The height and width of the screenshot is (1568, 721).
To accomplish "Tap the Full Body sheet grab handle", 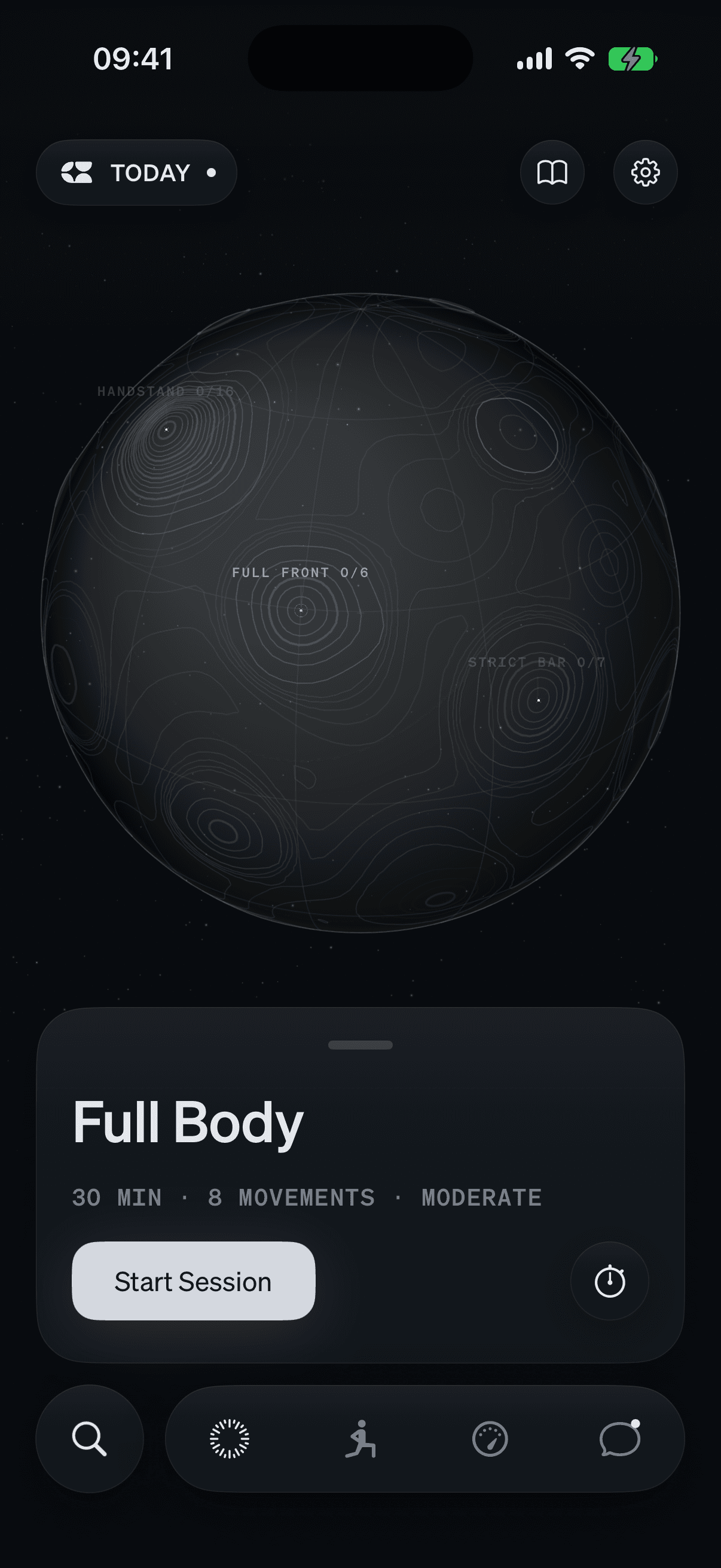I will (x=360, y=1045).
